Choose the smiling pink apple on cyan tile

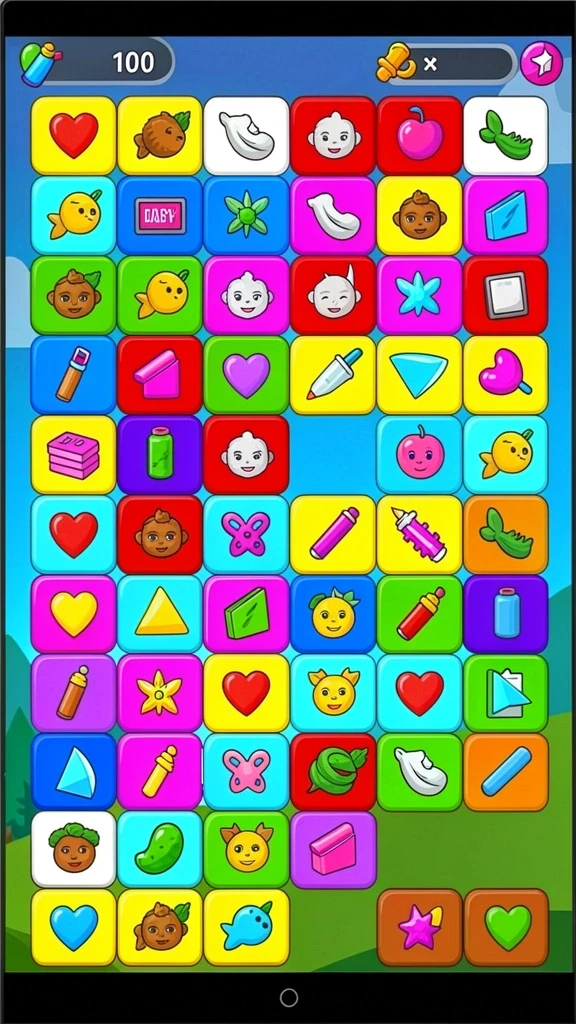tap(420, 455)
